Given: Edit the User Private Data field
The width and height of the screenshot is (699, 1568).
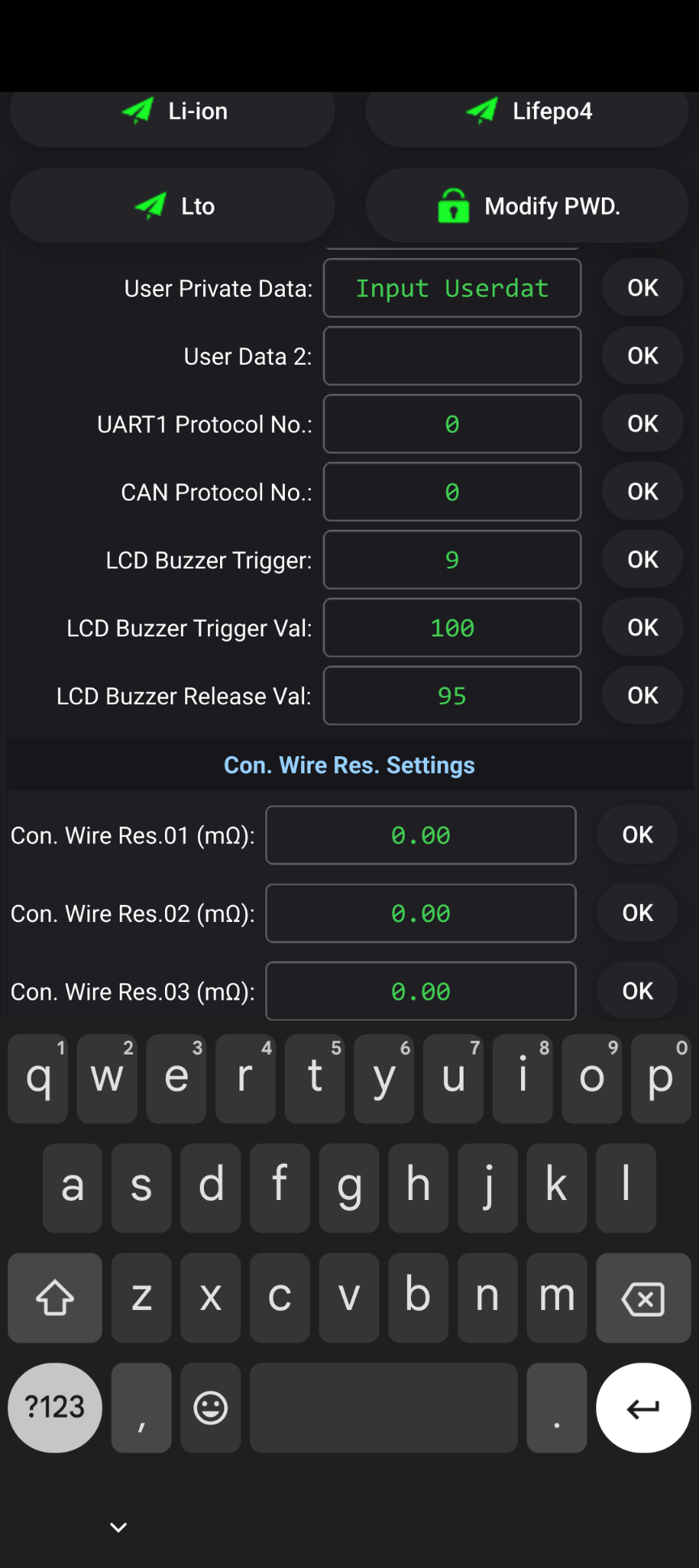Looking at the screenshot, I should click(x=452, y=288).
